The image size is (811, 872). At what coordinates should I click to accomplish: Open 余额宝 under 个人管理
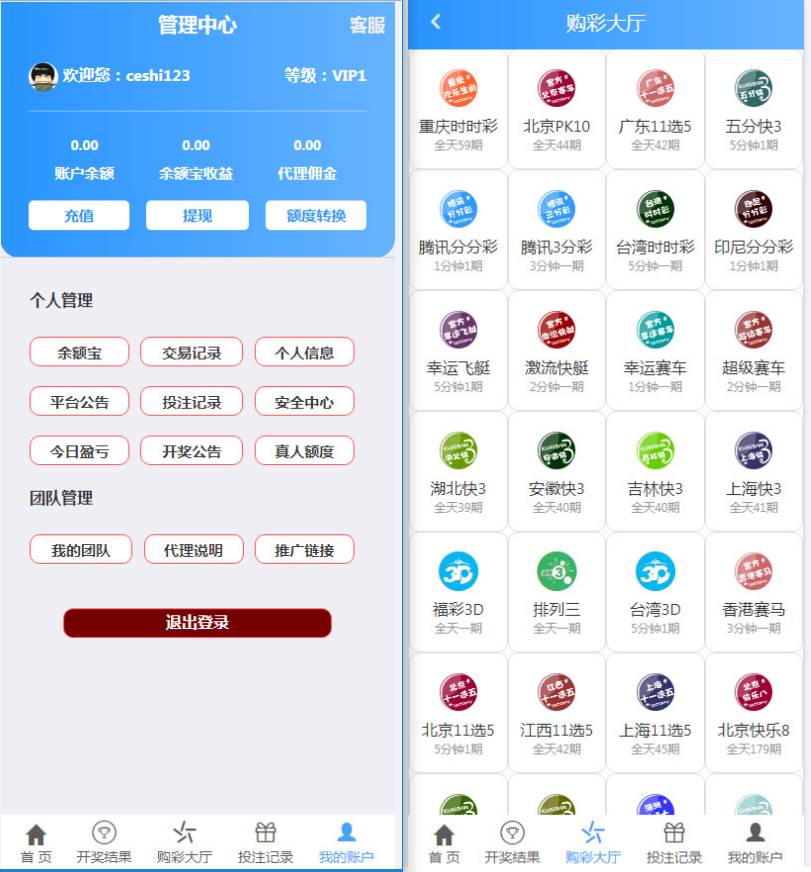pos(79,352)
